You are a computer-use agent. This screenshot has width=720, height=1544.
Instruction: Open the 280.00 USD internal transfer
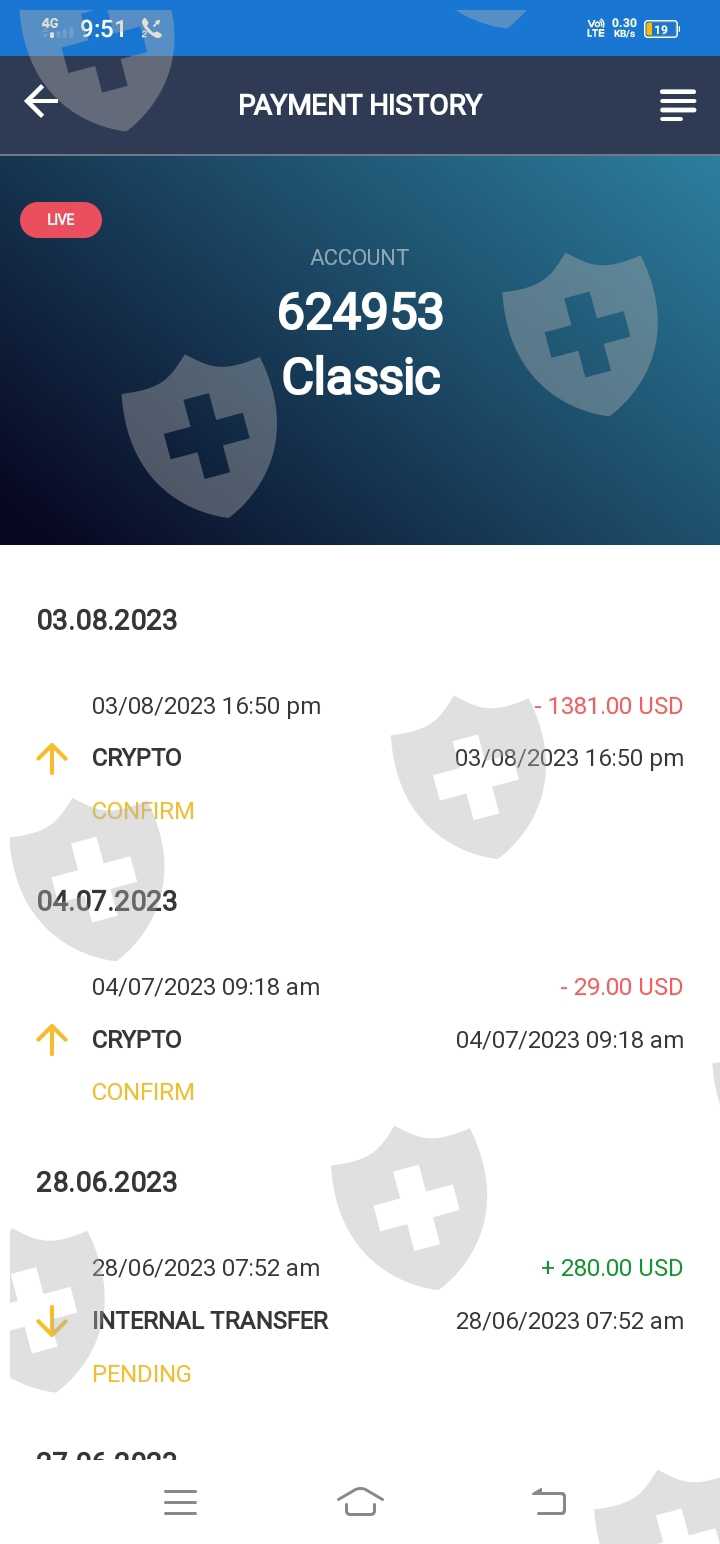360,1320
